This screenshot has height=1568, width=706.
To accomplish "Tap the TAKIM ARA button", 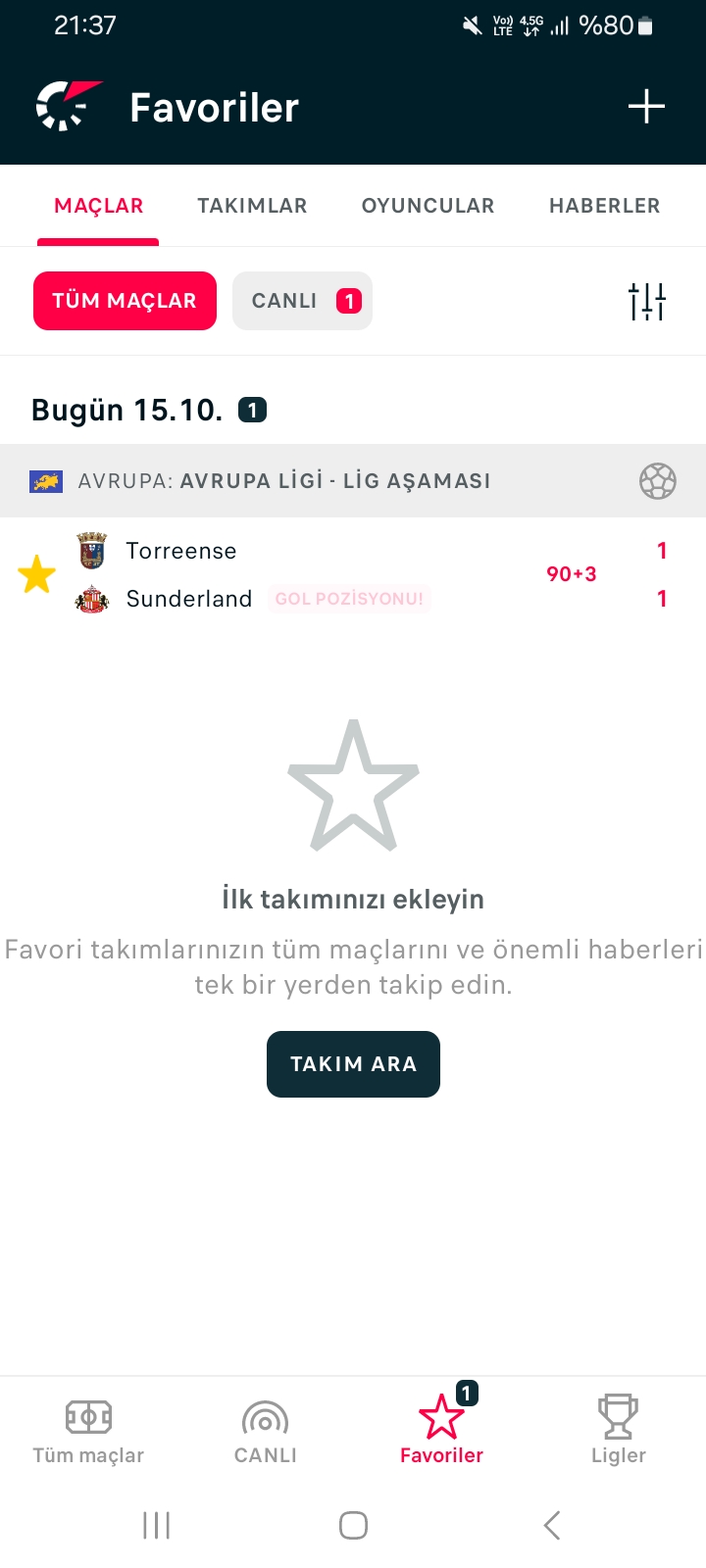I will pos(353,1064).
